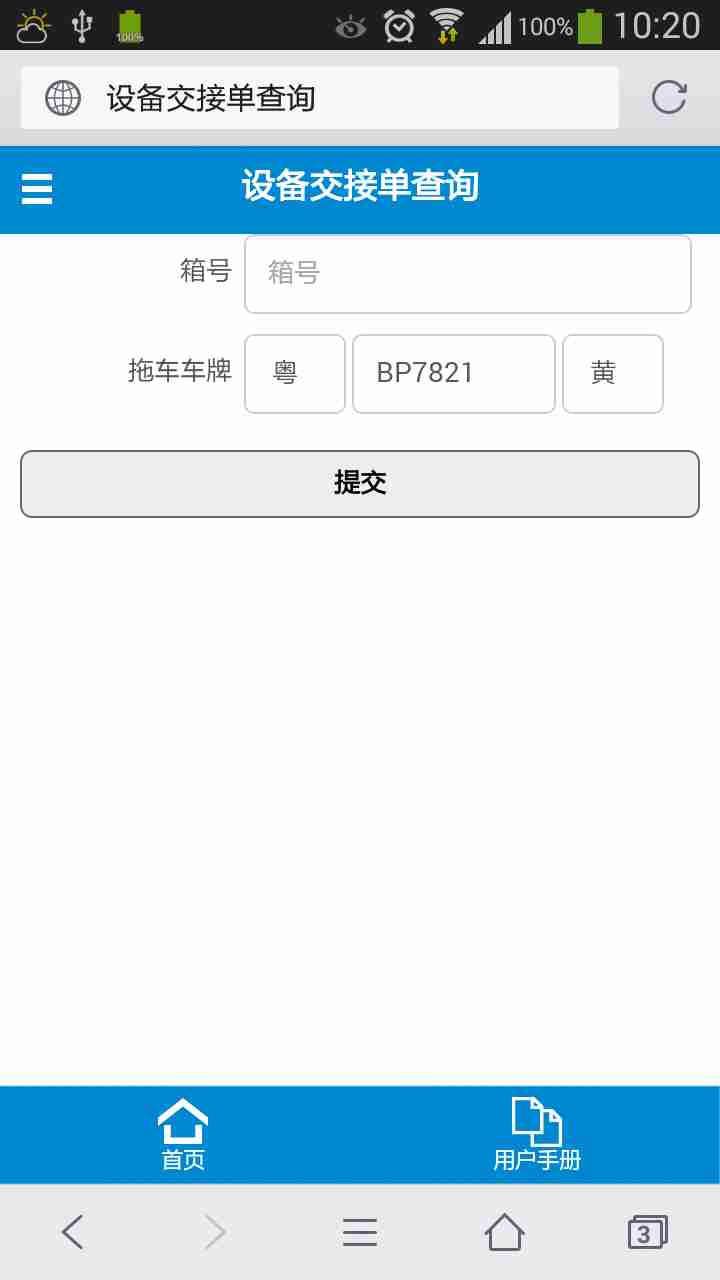
Task: Open the plate color selector showing 黄
Action: coord(612,373)
